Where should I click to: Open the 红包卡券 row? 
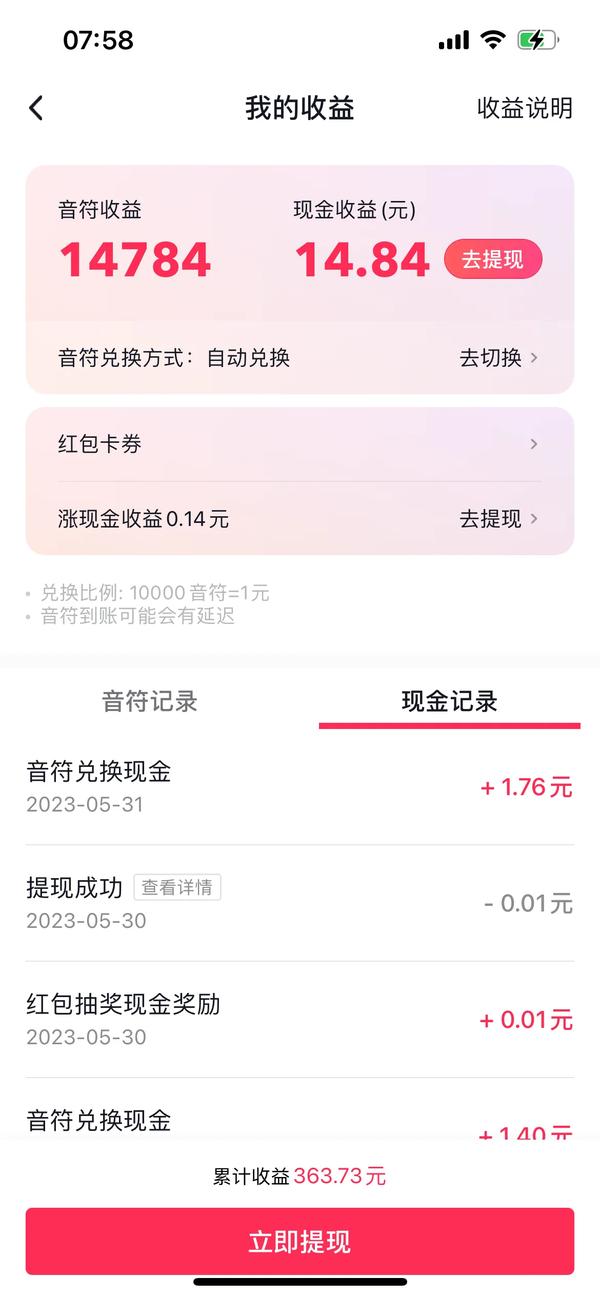pyautogui.click(x=300, y=444)
